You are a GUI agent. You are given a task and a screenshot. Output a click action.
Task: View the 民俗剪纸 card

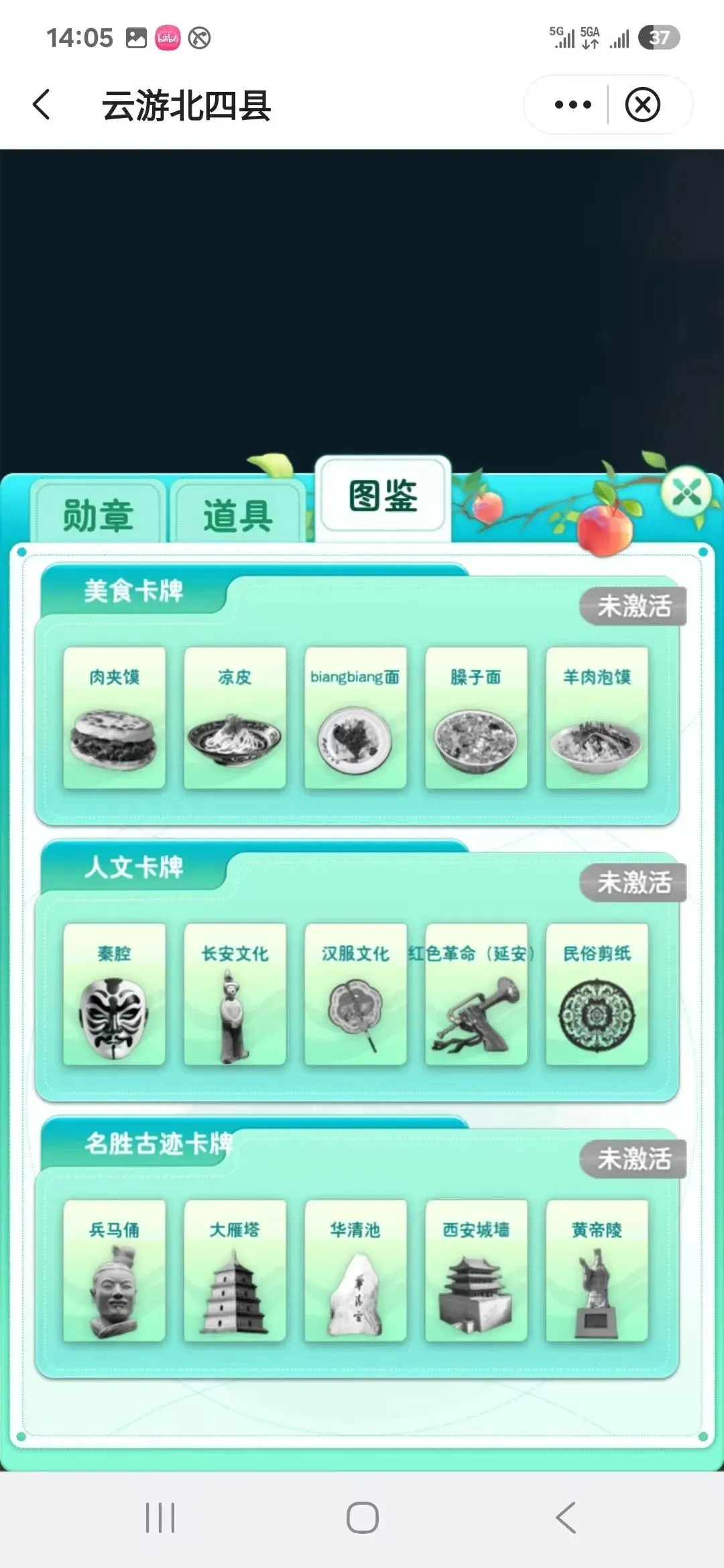[597, 994]
